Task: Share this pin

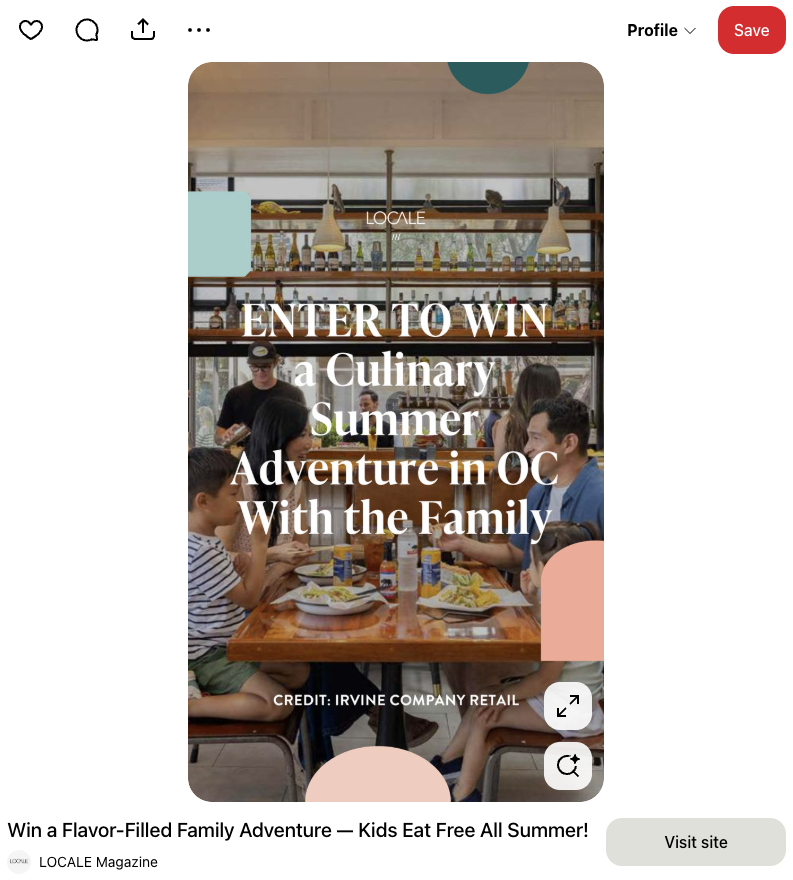Action: pyautogui.click(x=143, y=30)
